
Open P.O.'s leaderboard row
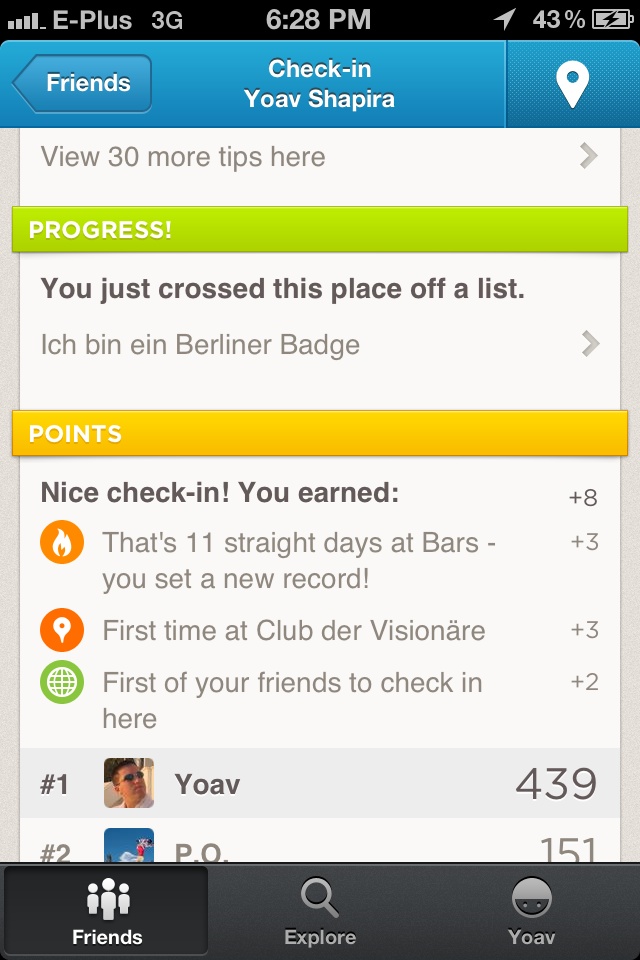[x=320, y=848]
